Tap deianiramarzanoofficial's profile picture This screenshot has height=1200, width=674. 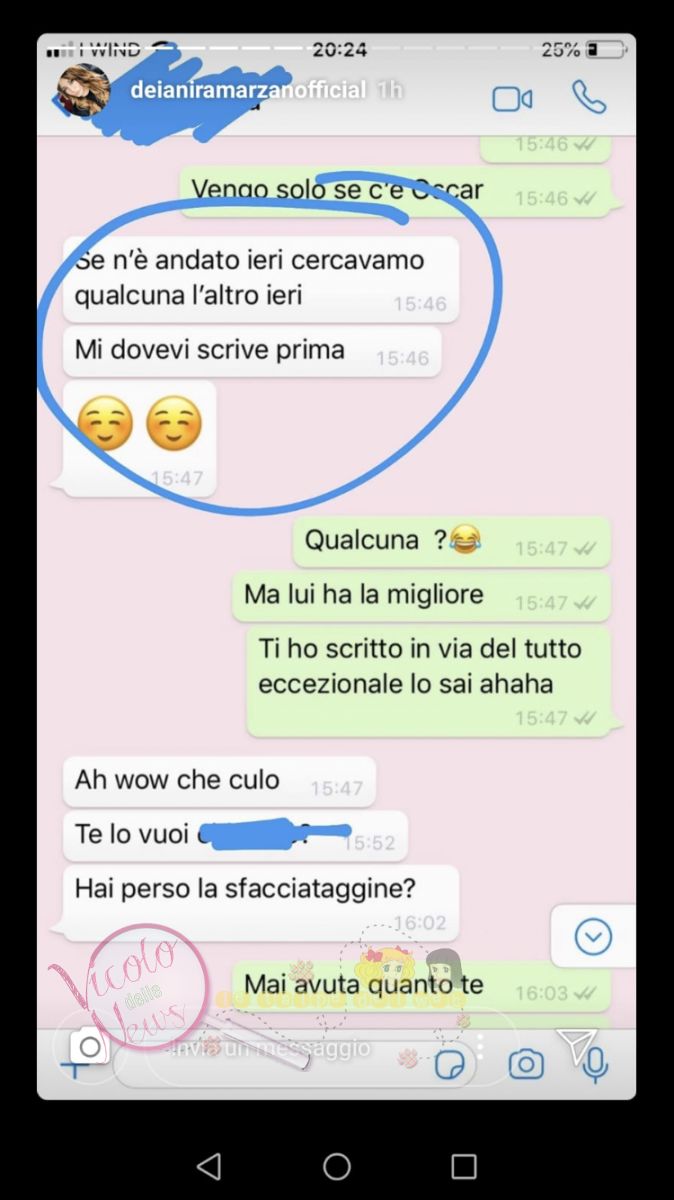tap(84, 90)
